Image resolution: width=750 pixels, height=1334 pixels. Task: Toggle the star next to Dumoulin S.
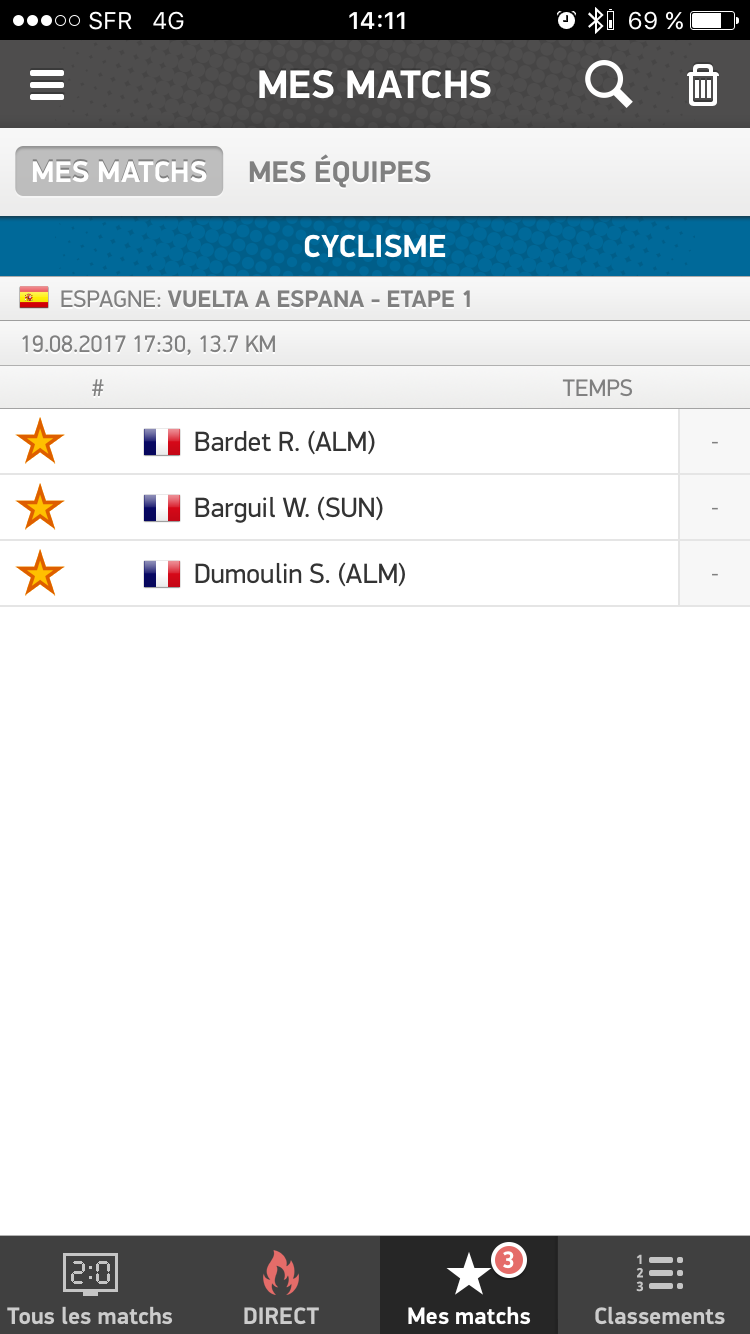click(40, 574)
